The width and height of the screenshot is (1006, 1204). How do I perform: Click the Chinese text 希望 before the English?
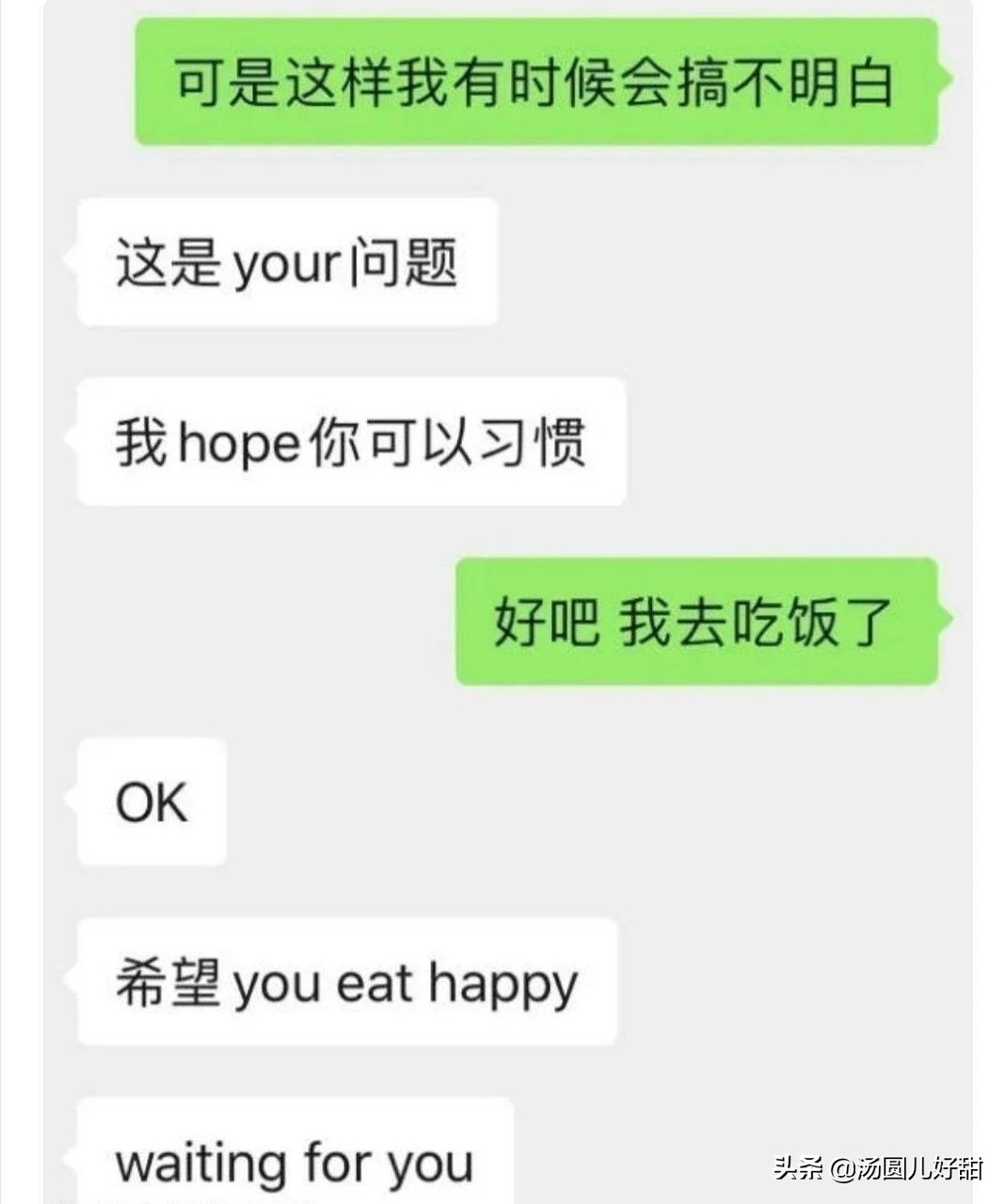[169, 981]
